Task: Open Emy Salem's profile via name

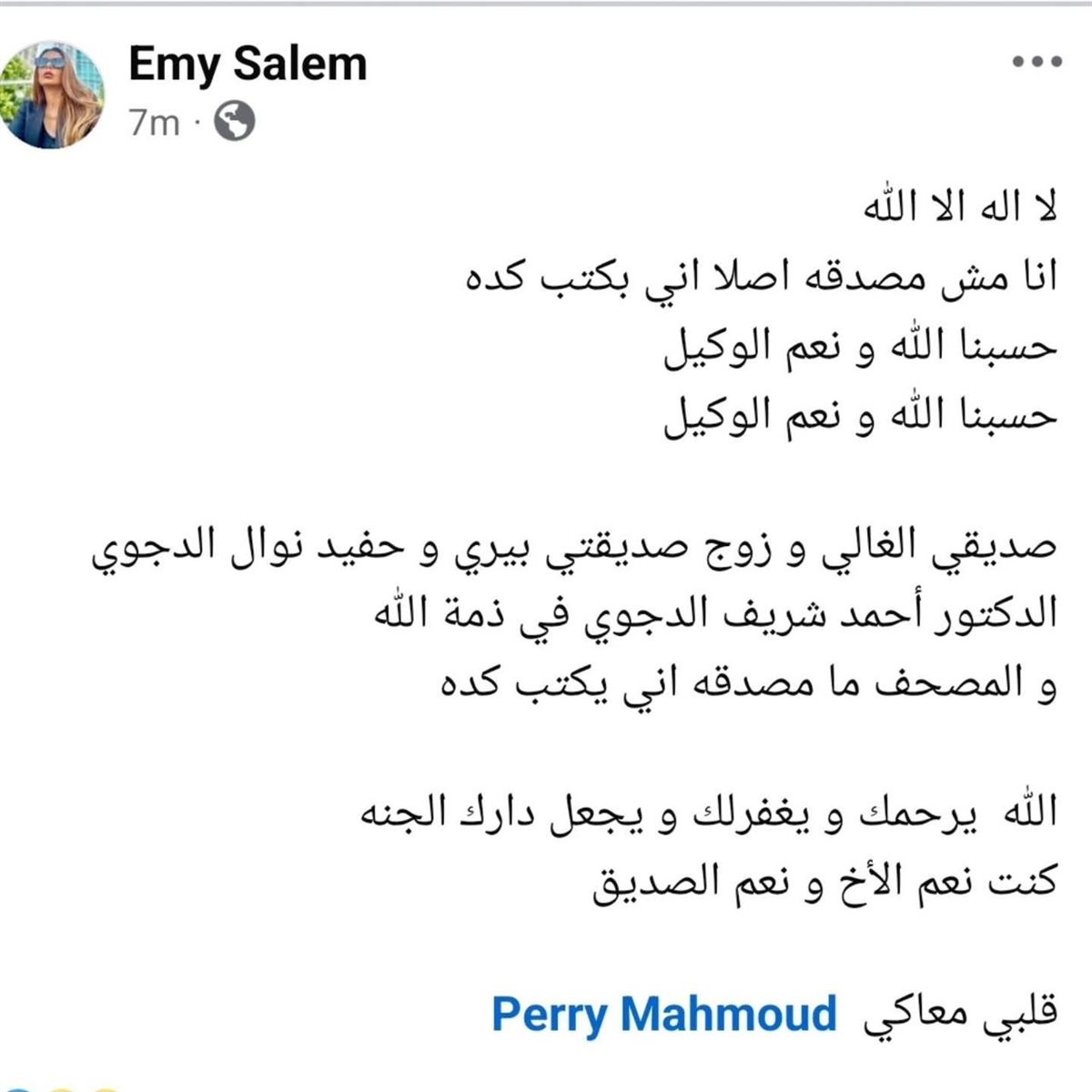Action: 248,65
